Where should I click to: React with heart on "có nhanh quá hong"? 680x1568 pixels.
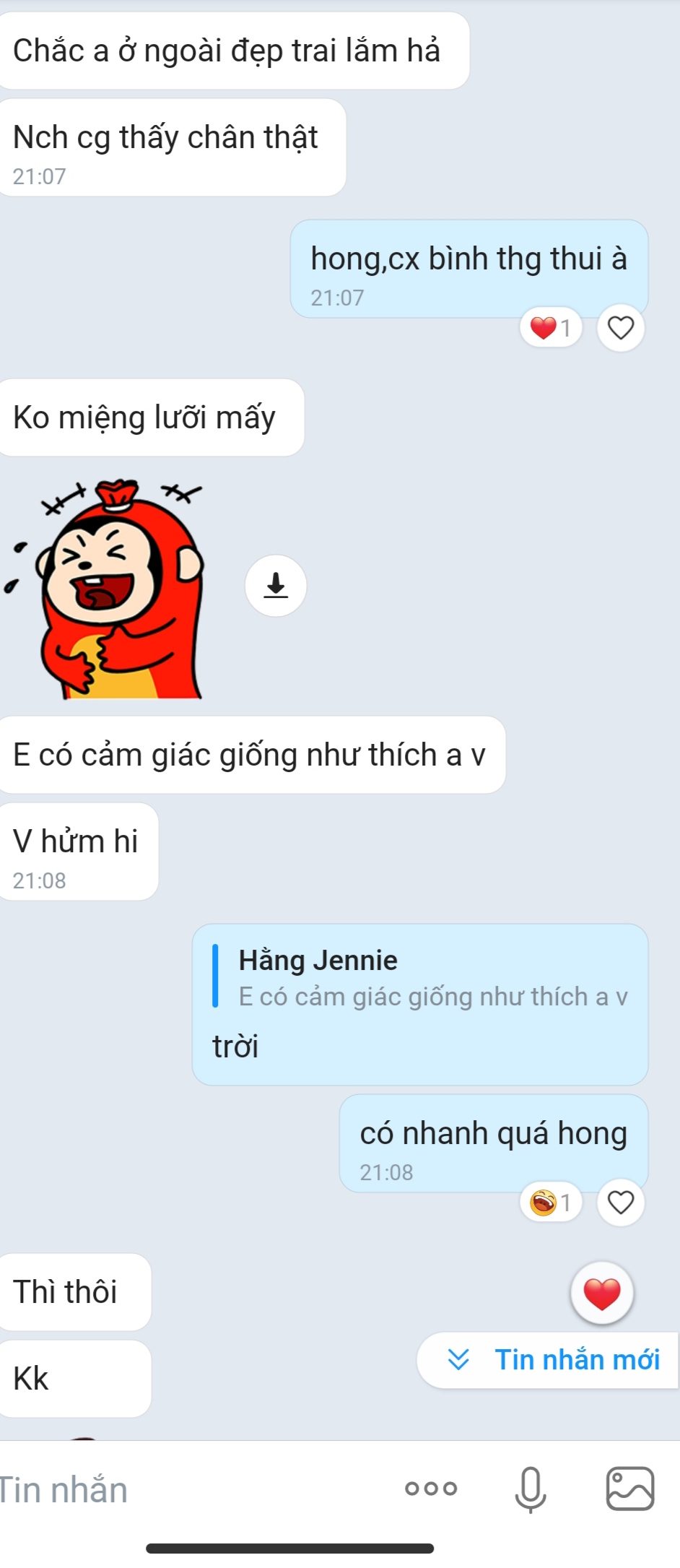coord(621,1203)
